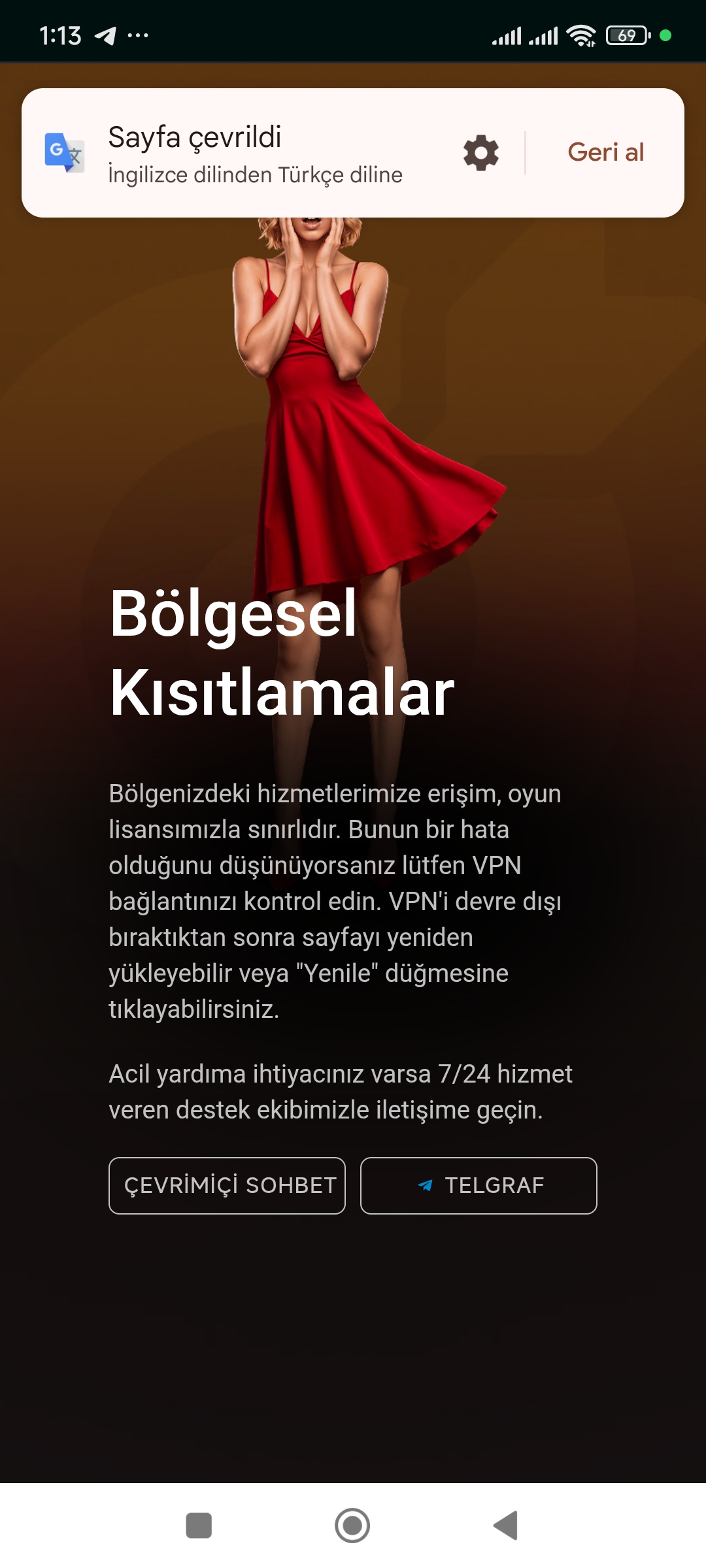Open translation settings gear icon
This screenshot has height=1568, width=706.
481,153
